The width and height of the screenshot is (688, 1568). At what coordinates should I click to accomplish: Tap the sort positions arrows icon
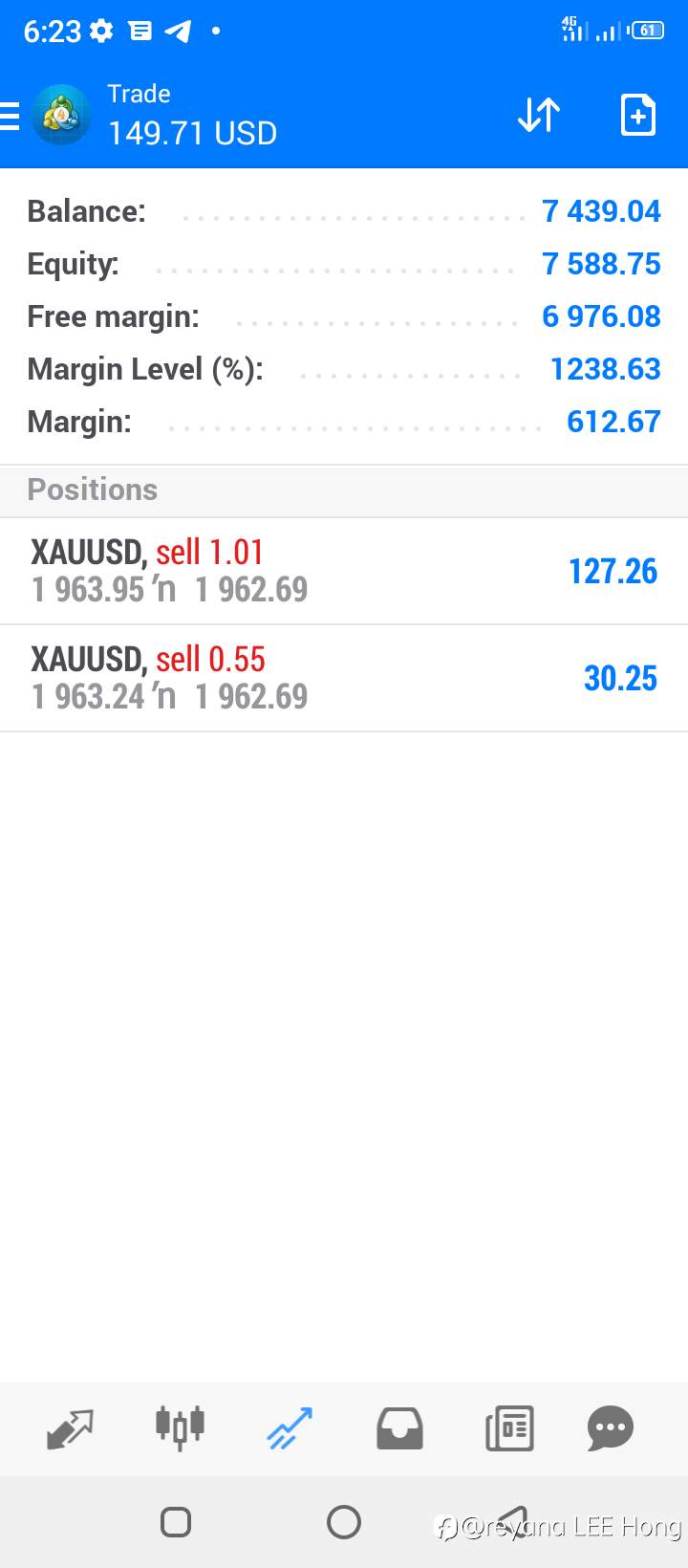click(539, 116)
